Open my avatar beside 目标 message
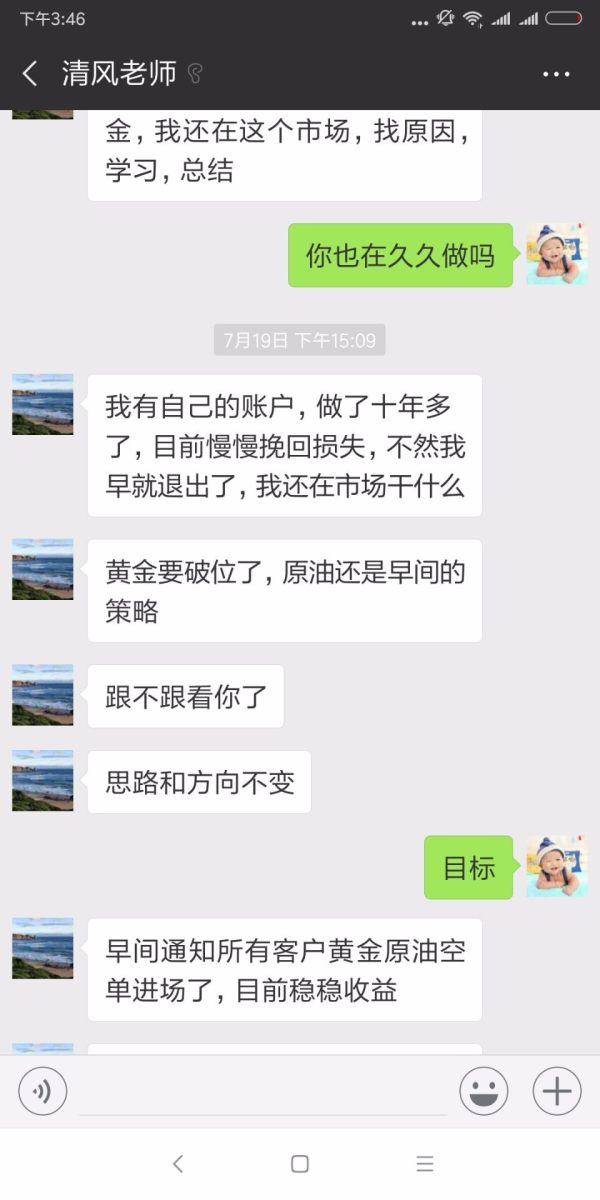This screenshot has height=1200, width=600. pyautogui.click(x=557, y=866)
